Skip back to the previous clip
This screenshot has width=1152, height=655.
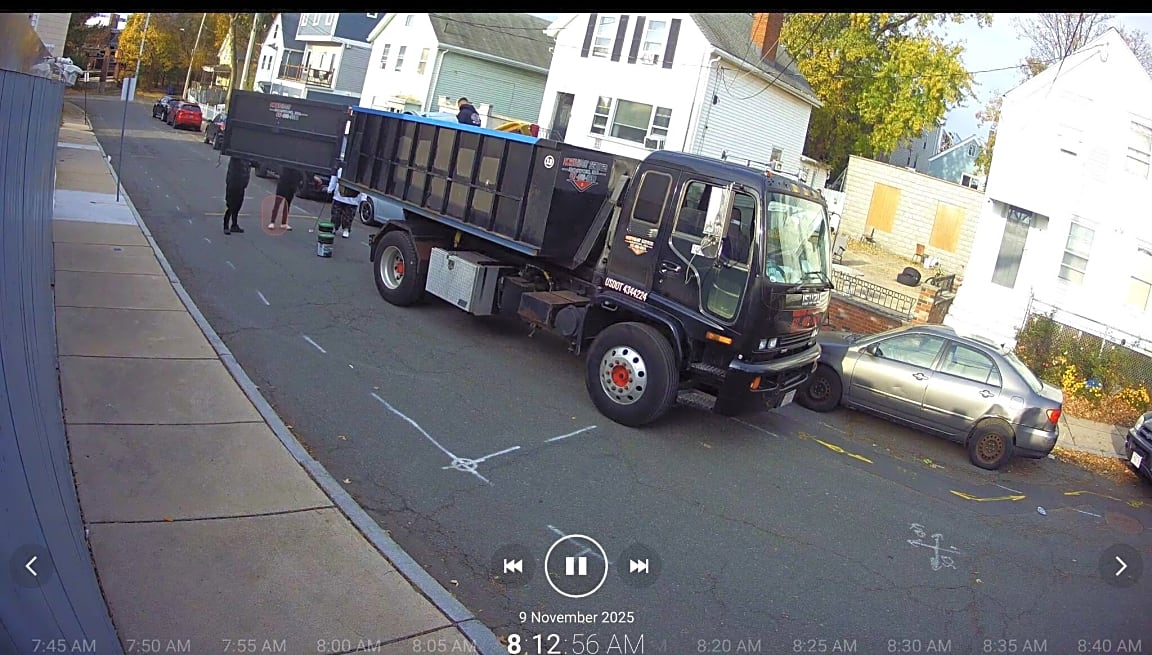[x=513, y=566]
